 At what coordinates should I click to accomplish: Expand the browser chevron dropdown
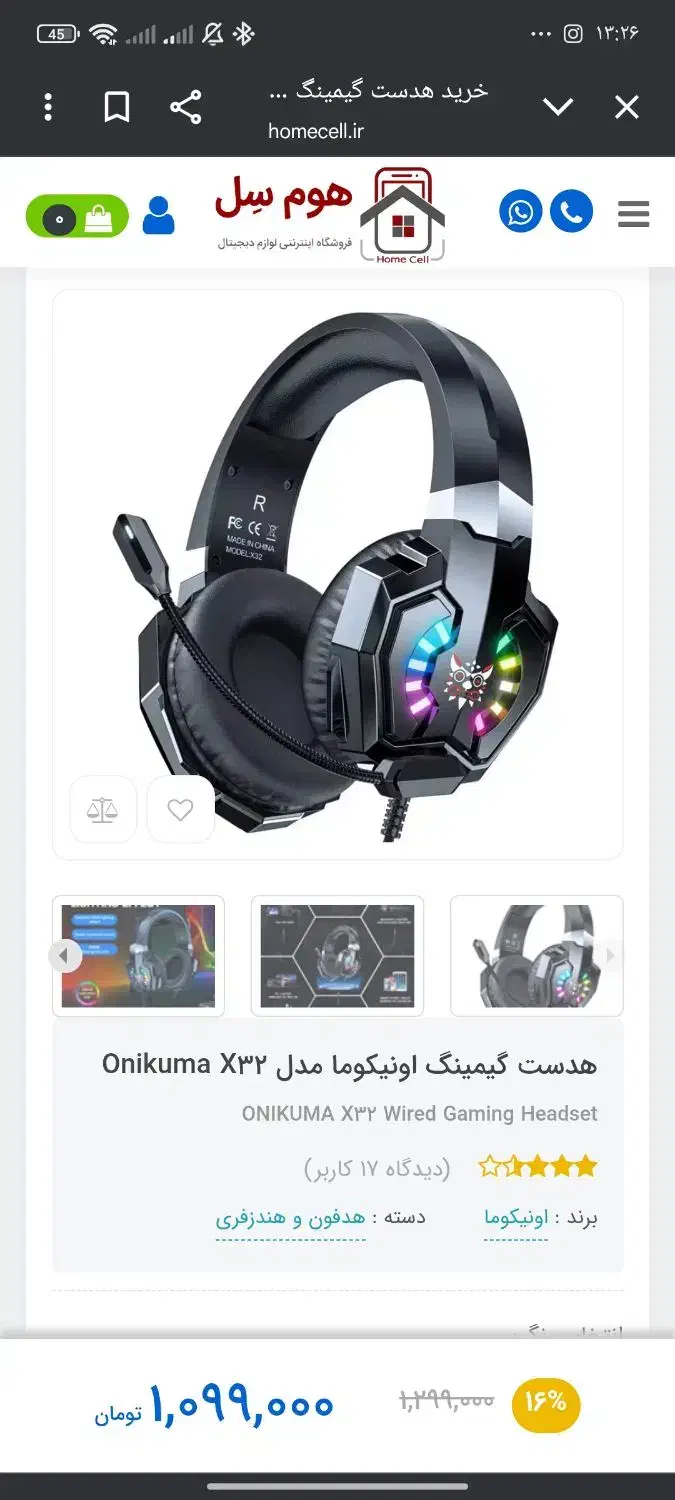[x=557, y=107]
